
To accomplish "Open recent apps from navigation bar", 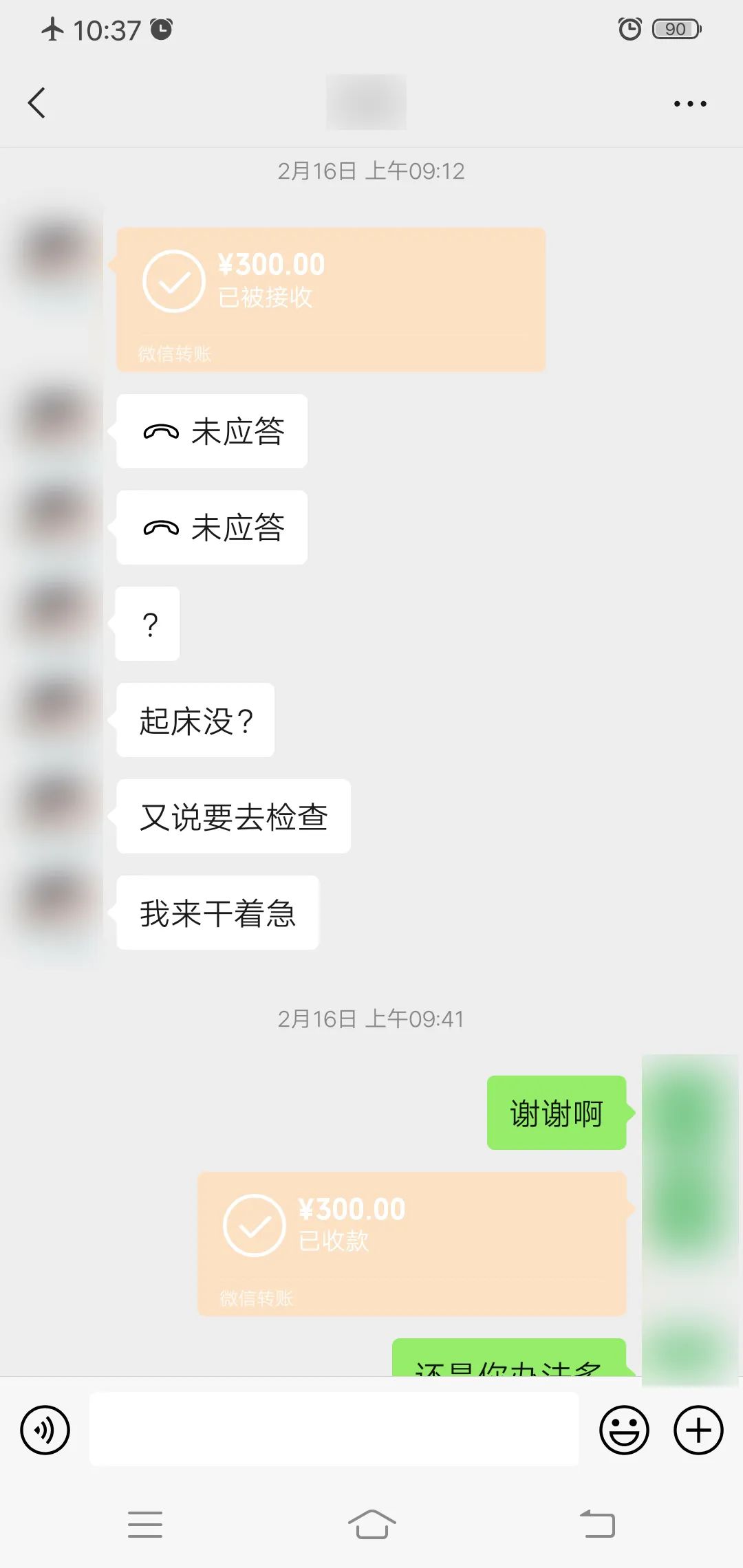I will point(145,1524).
